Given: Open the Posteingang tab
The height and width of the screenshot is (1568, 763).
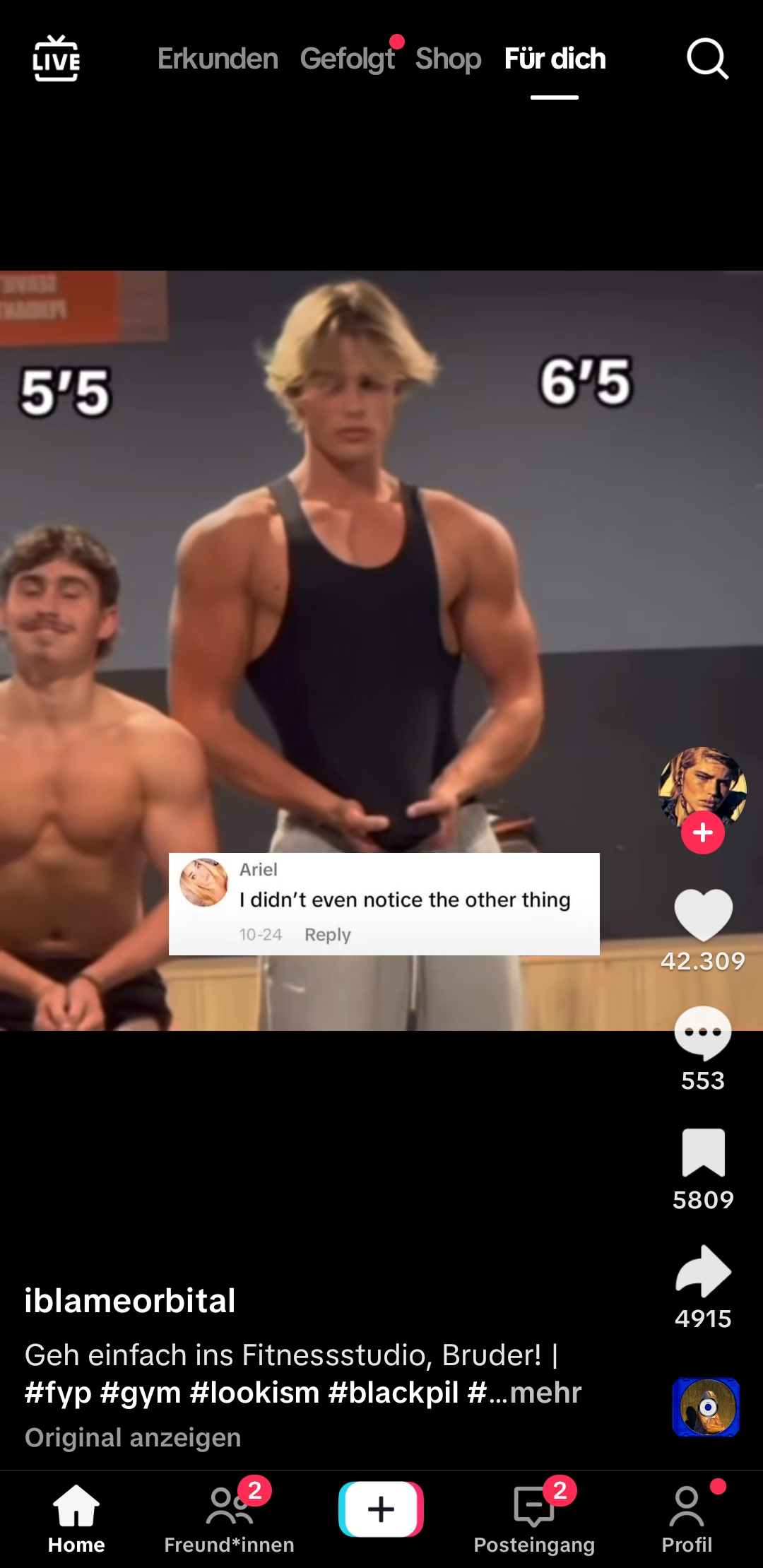Looking at the screenshot, I should (534, 1518).
